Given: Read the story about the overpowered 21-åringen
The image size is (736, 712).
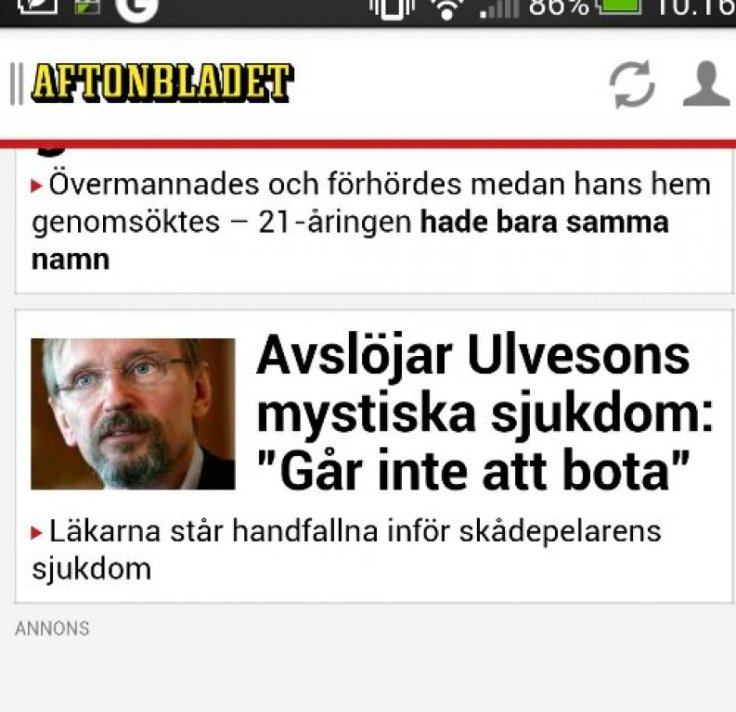Looking at the screenshot, I should pyautogui.click(x=370, y=222).
